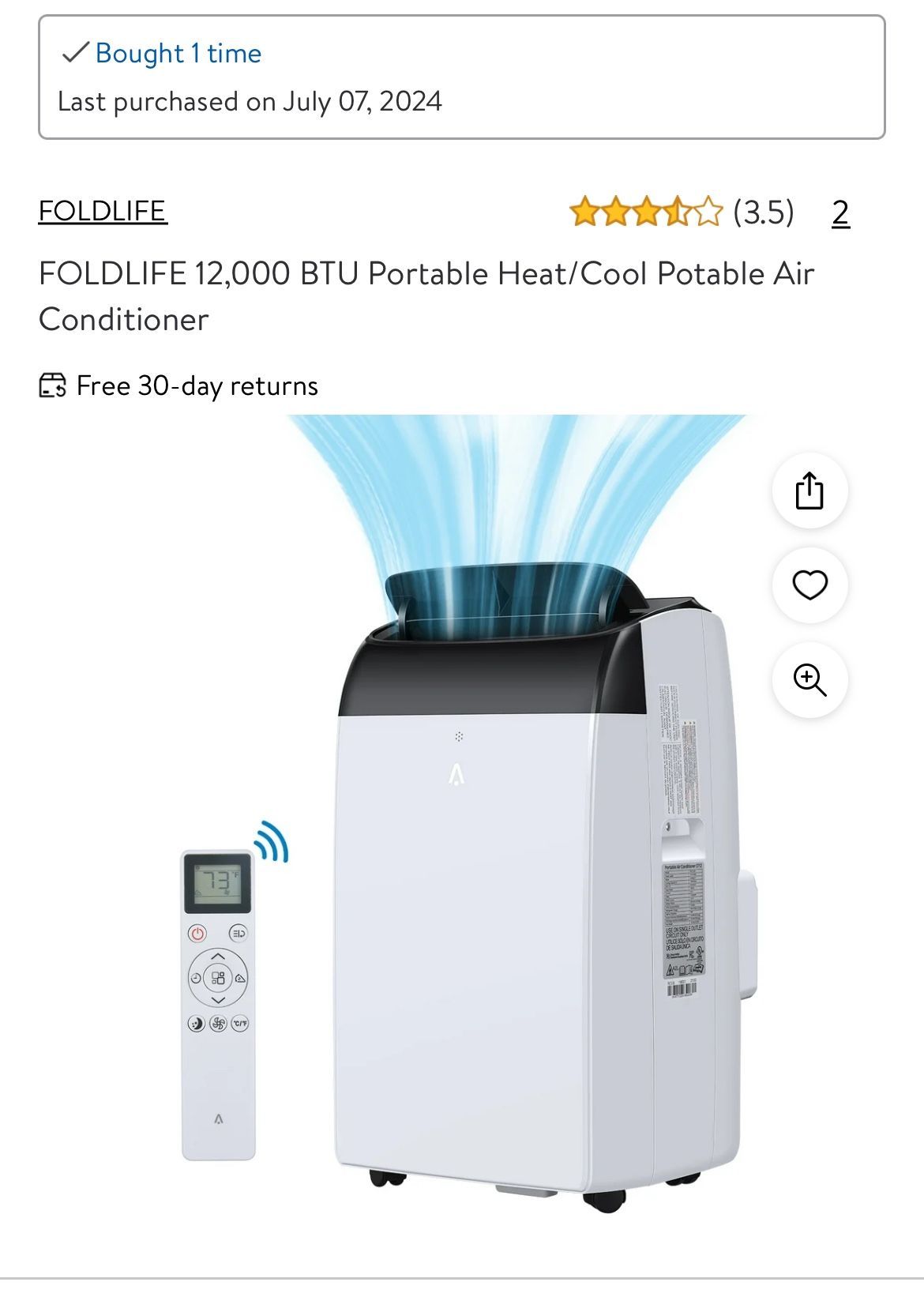Share this air conditioner listing
924x1297 pixels.
tap(809, 491)
